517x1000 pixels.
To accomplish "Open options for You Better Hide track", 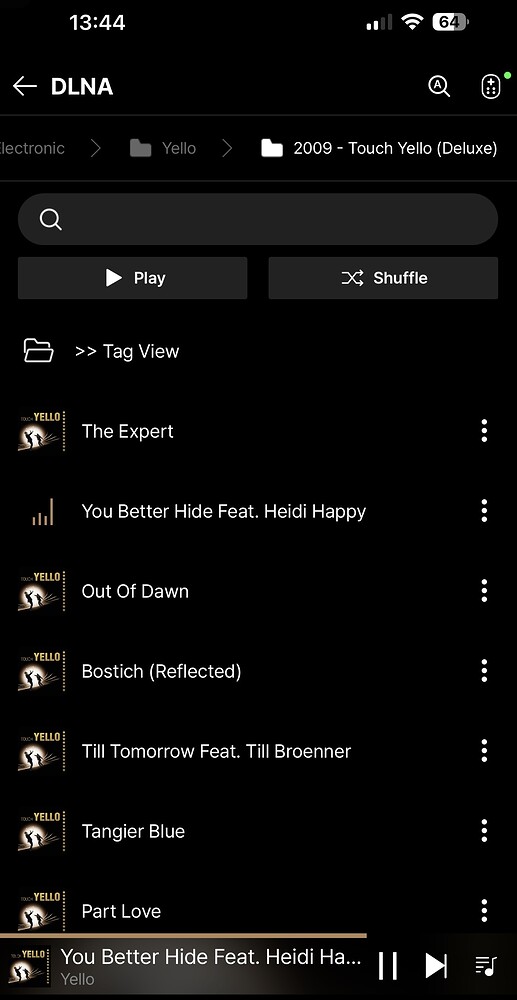I will coord(484,511).
